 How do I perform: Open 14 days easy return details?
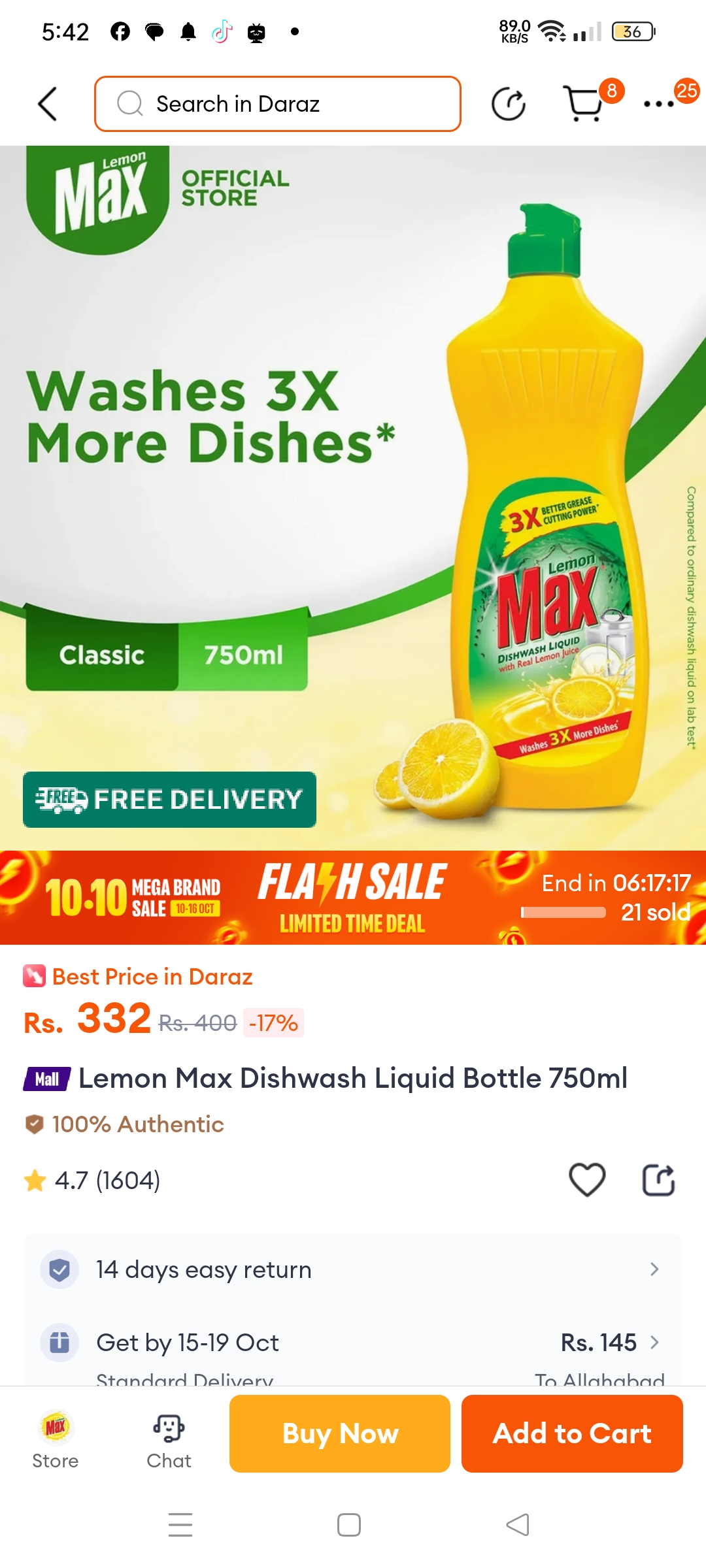(353, 1269)
